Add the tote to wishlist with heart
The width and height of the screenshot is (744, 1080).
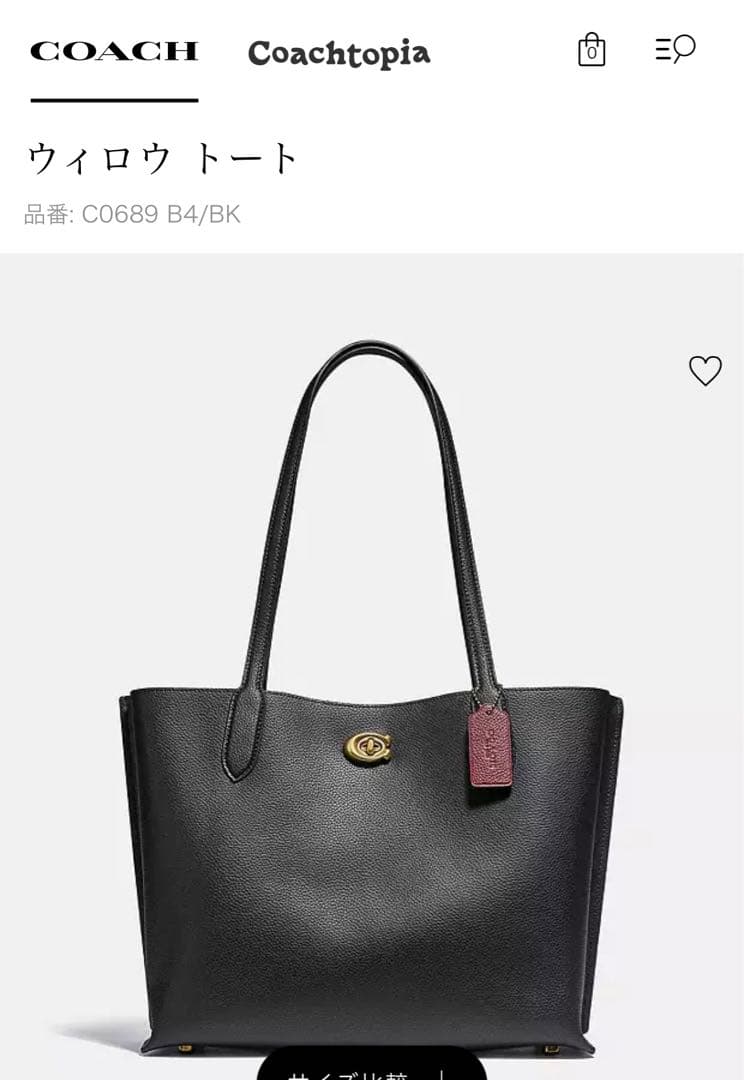point(705,371)
